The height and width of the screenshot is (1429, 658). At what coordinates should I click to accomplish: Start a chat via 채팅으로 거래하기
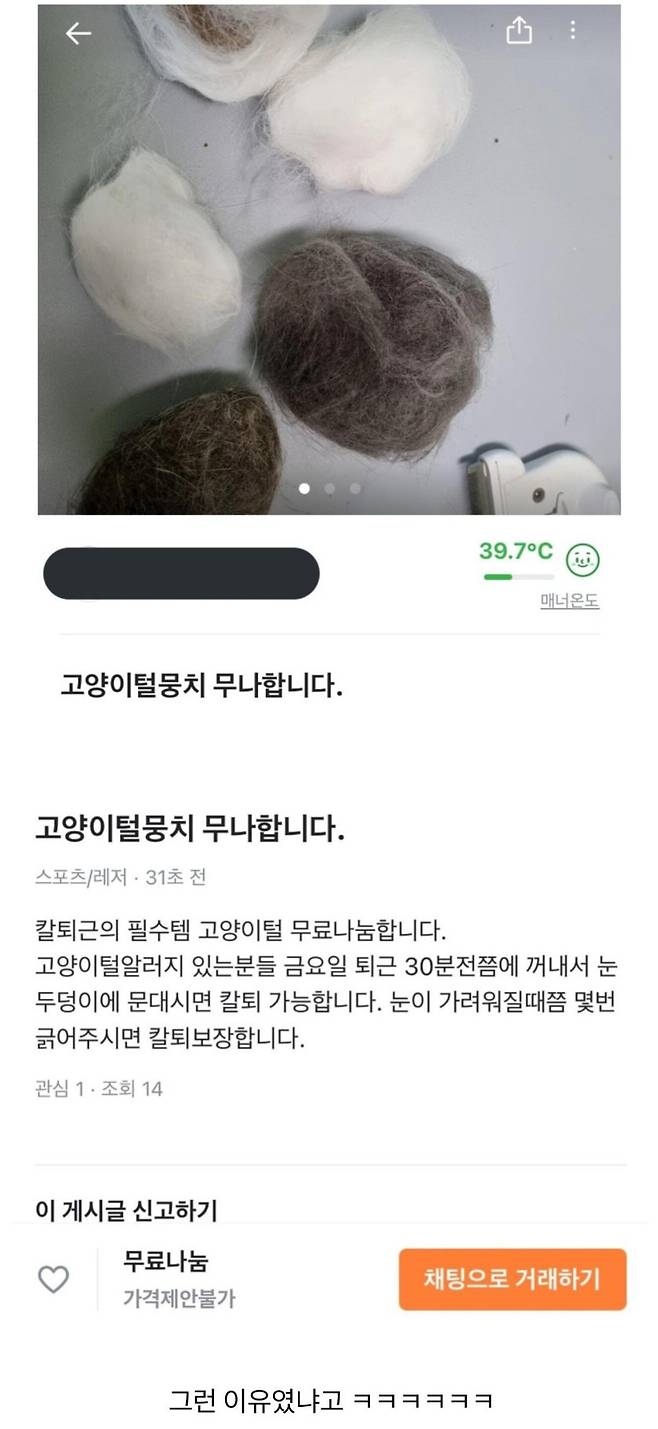[x=512, y=1279]
